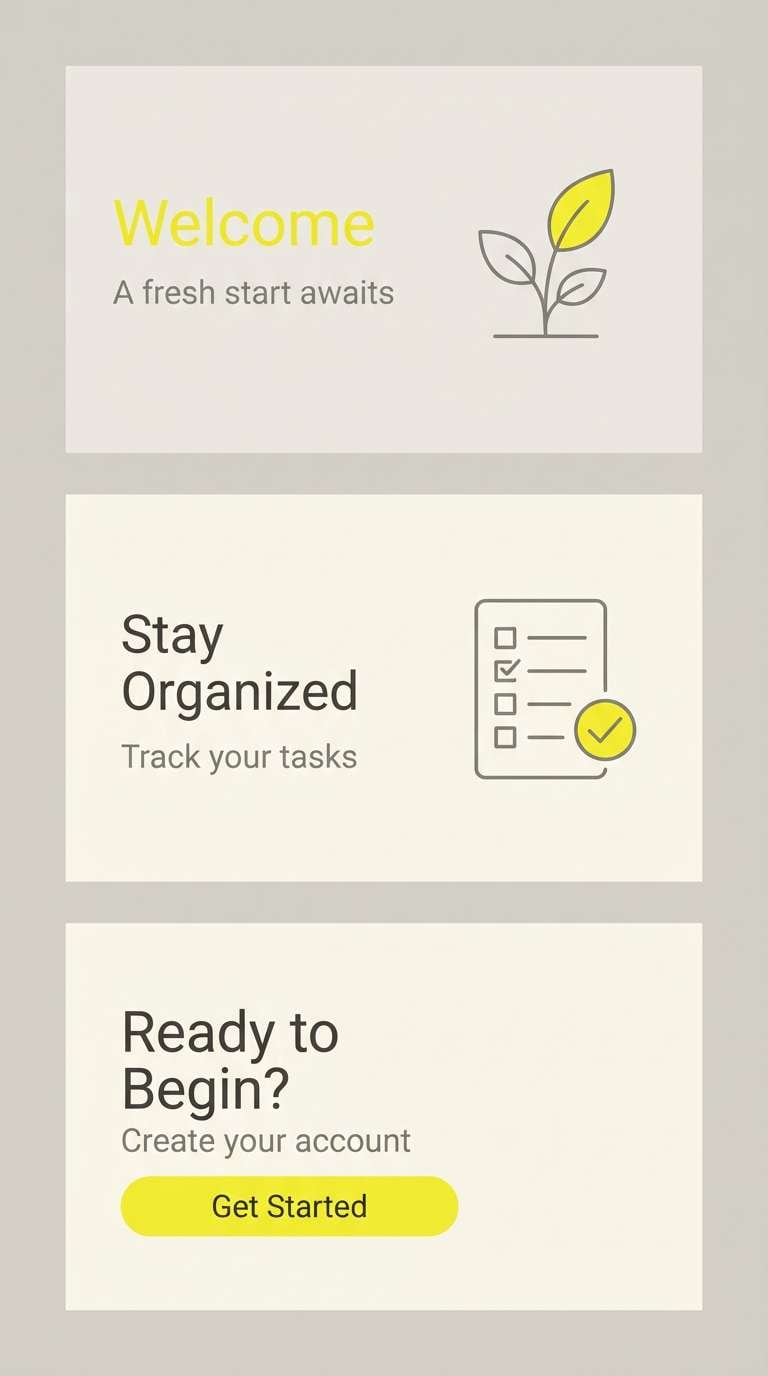Select the Stay Organized heading
768x1376 pixels.
click(x=240, y=662)
